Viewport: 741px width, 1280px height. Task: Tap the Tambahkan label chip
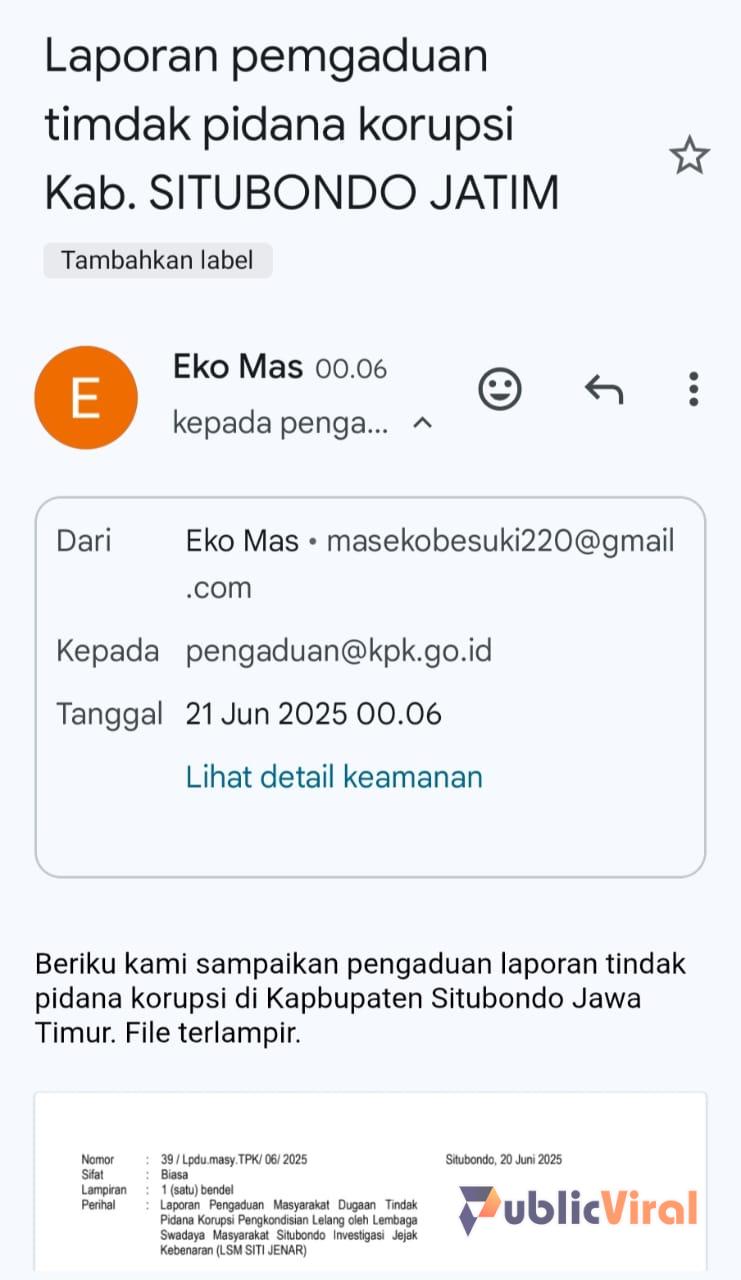tap(157, 261)
